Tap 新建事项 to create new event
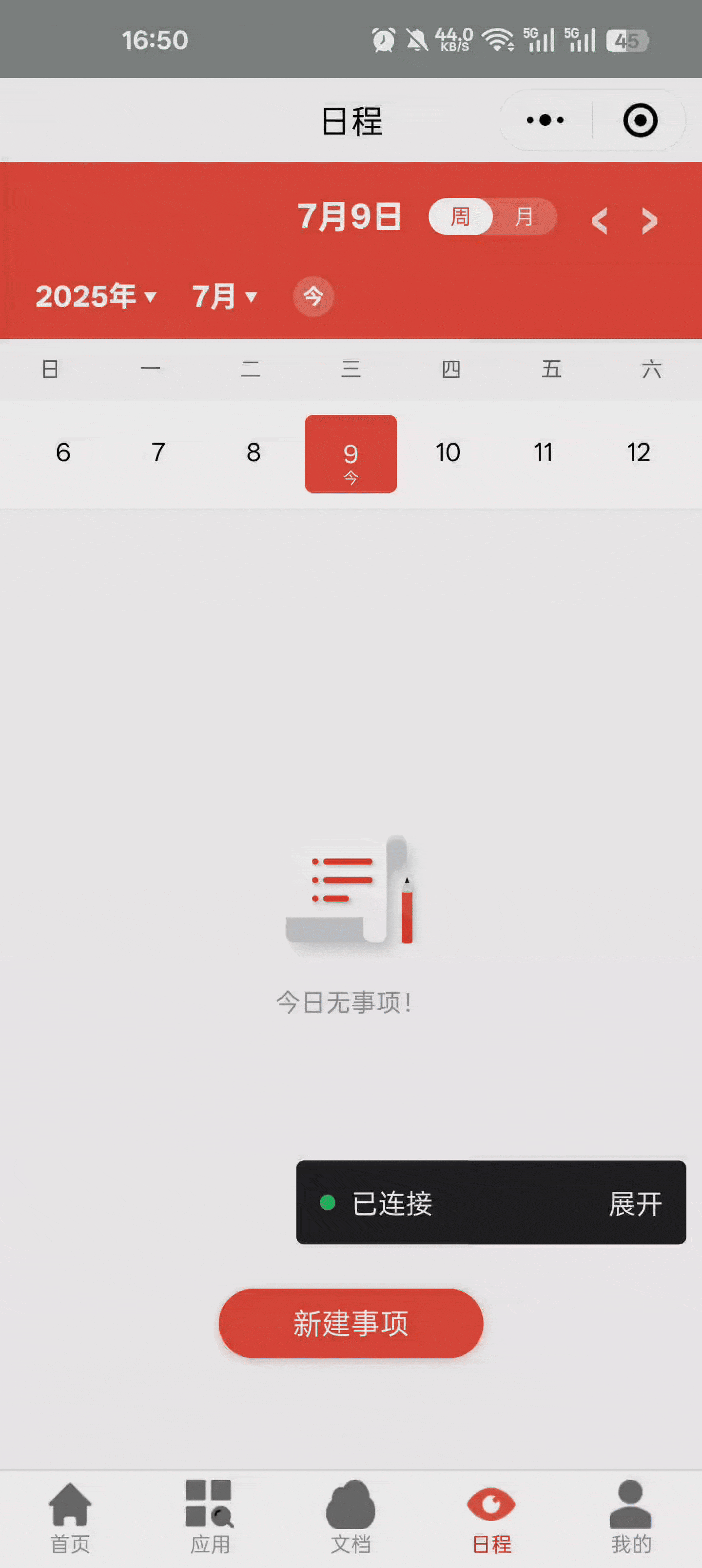 [x=351, y=1323]
